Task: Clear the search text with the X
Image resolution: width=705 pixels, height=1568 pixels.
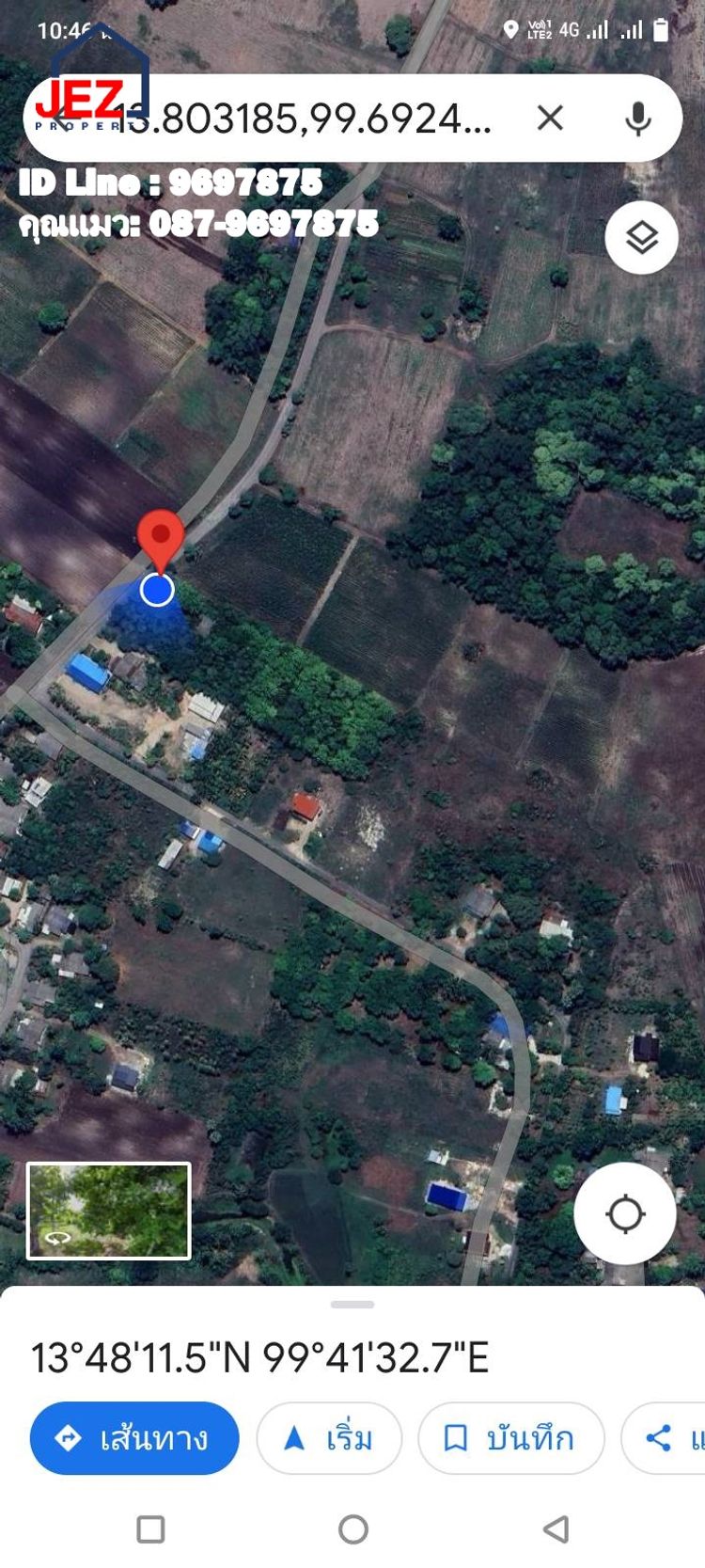Action: click(550, 119)
